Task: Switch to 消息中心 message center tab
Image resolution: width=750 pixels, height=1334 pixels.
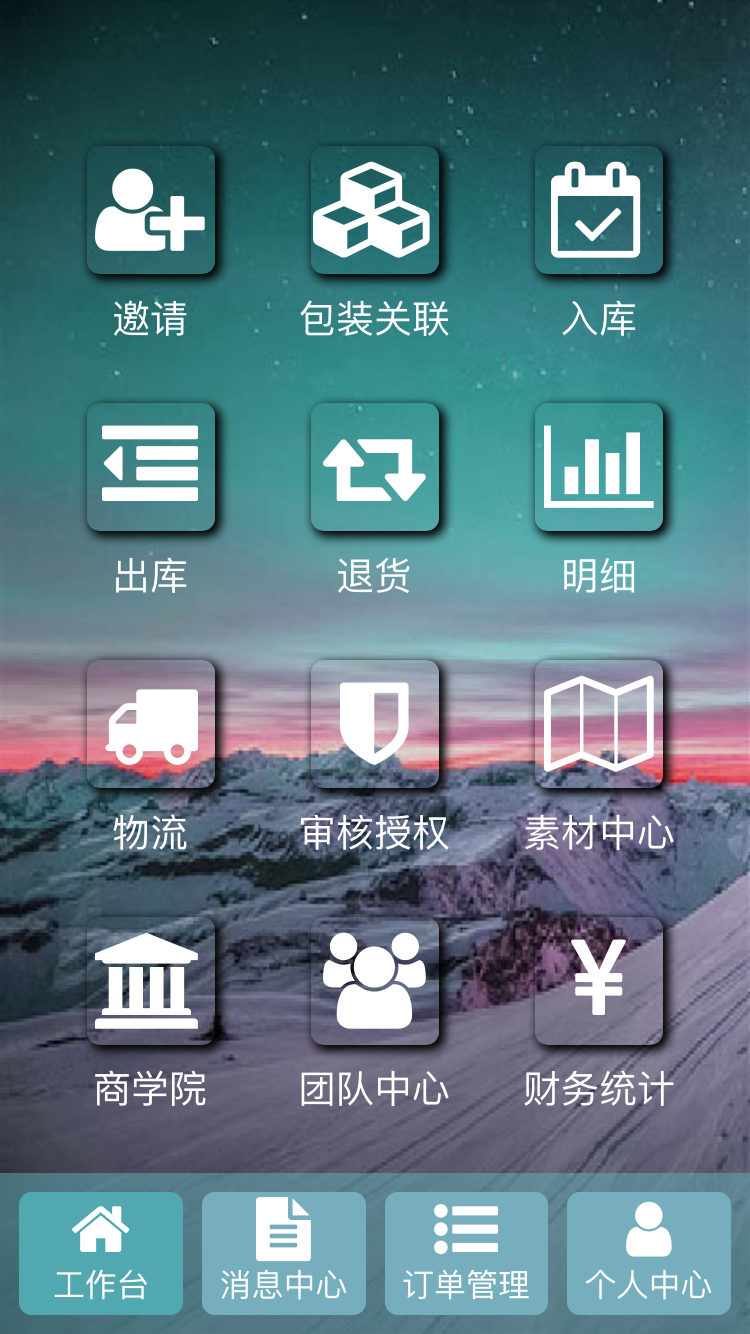Action: 283,1253
